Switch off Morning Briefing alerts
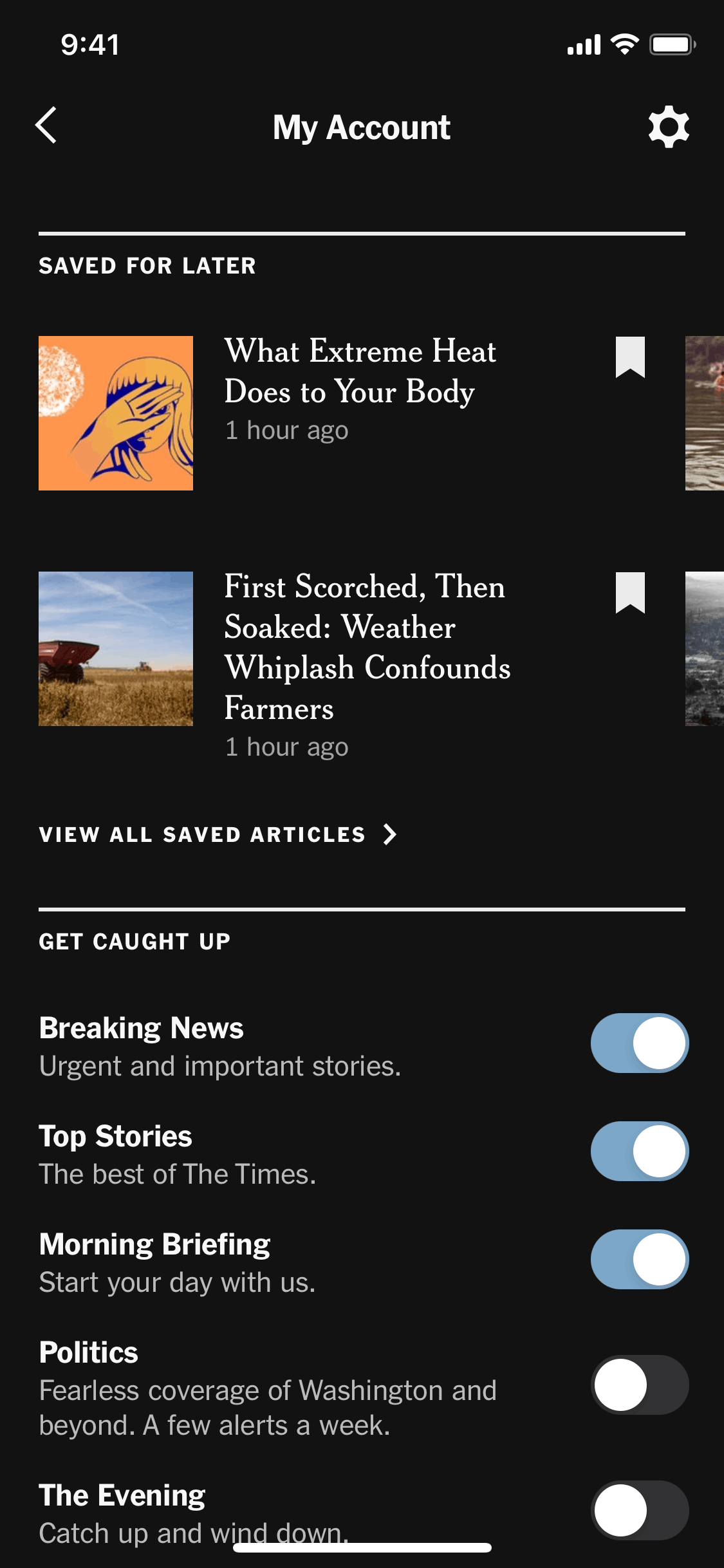724x1568 pixels. (639, 1260)
